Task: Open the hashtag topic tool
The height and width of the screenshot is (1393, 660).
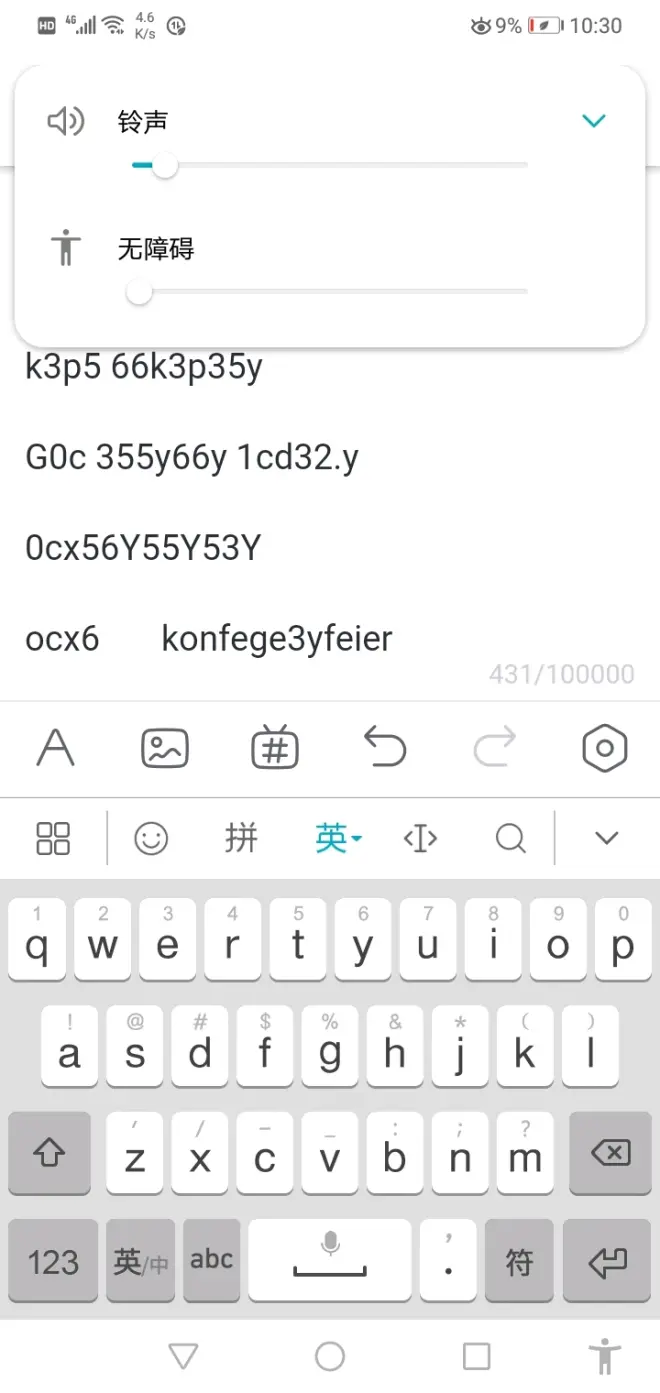Action: click(x=275, y=748)
